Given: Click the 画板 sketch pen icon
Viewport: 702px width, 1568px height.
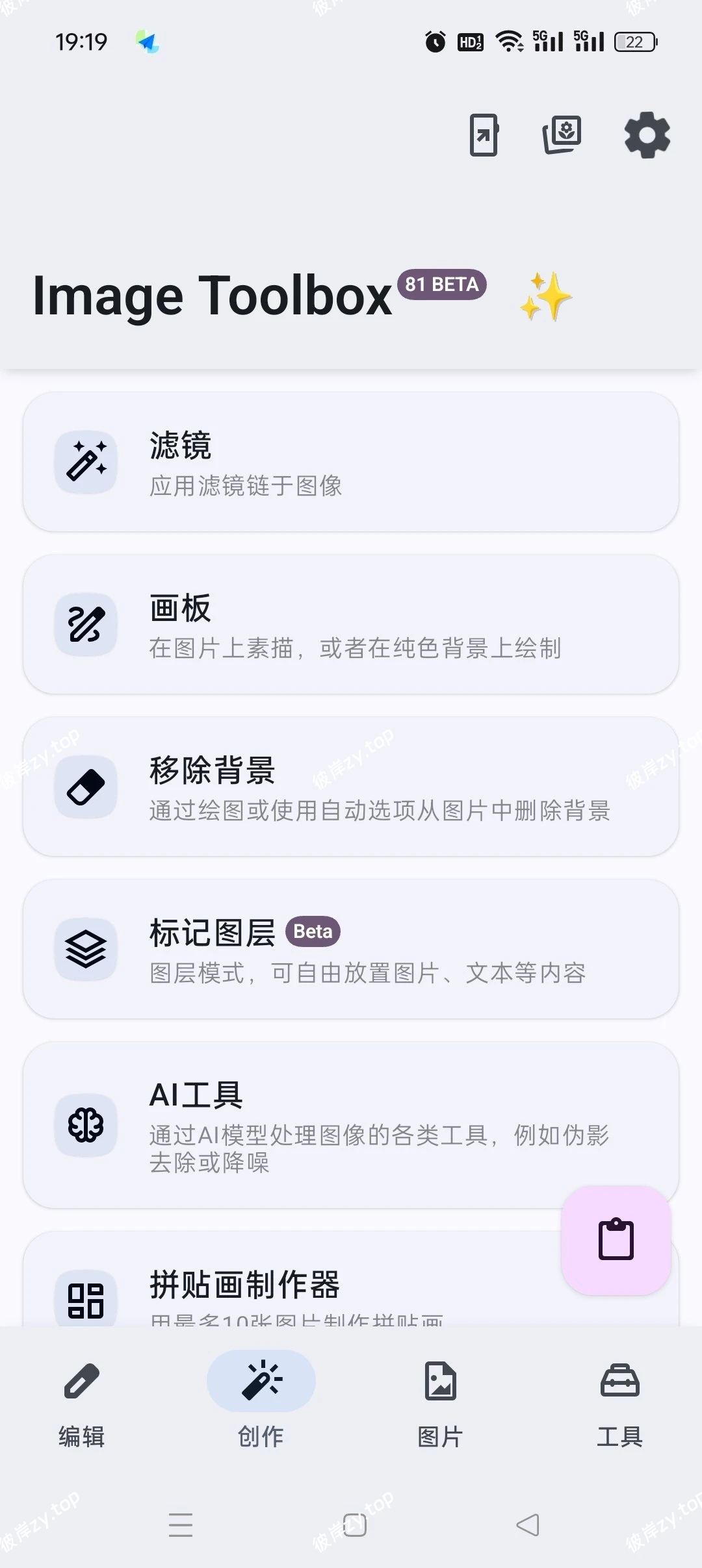Looking at the screenshot, I should point(85,624).
